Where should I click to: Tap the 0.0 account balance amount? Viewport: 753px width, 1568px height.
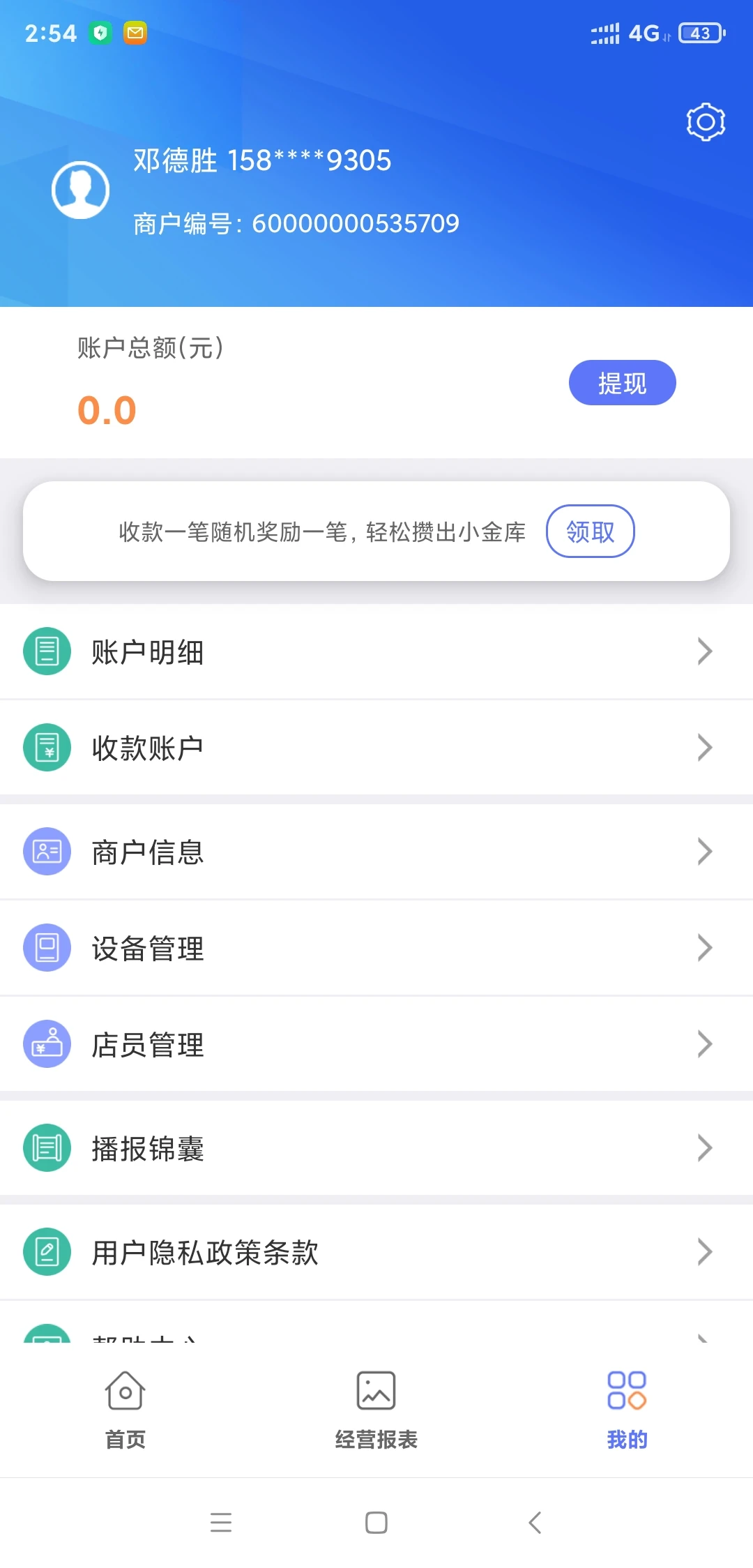pyautogui.click(x=106, y=411)
